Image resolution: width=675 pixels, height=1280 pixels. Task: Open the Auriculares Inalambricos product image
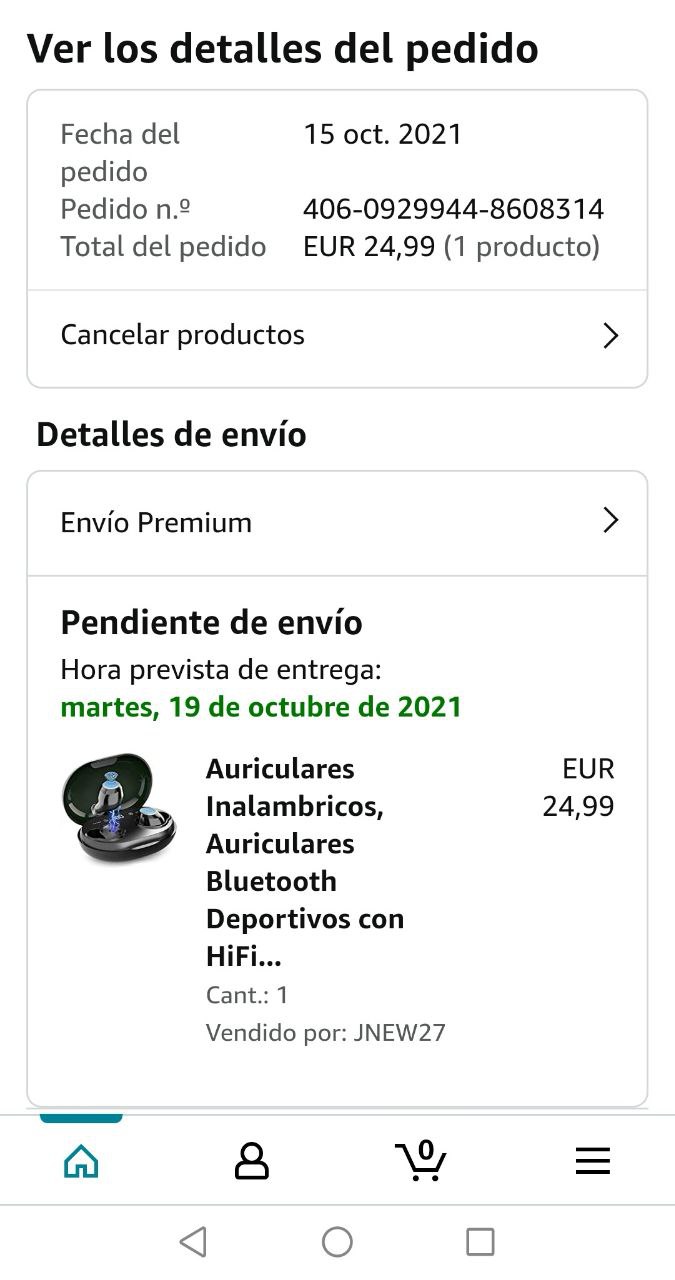click(118, 808)
